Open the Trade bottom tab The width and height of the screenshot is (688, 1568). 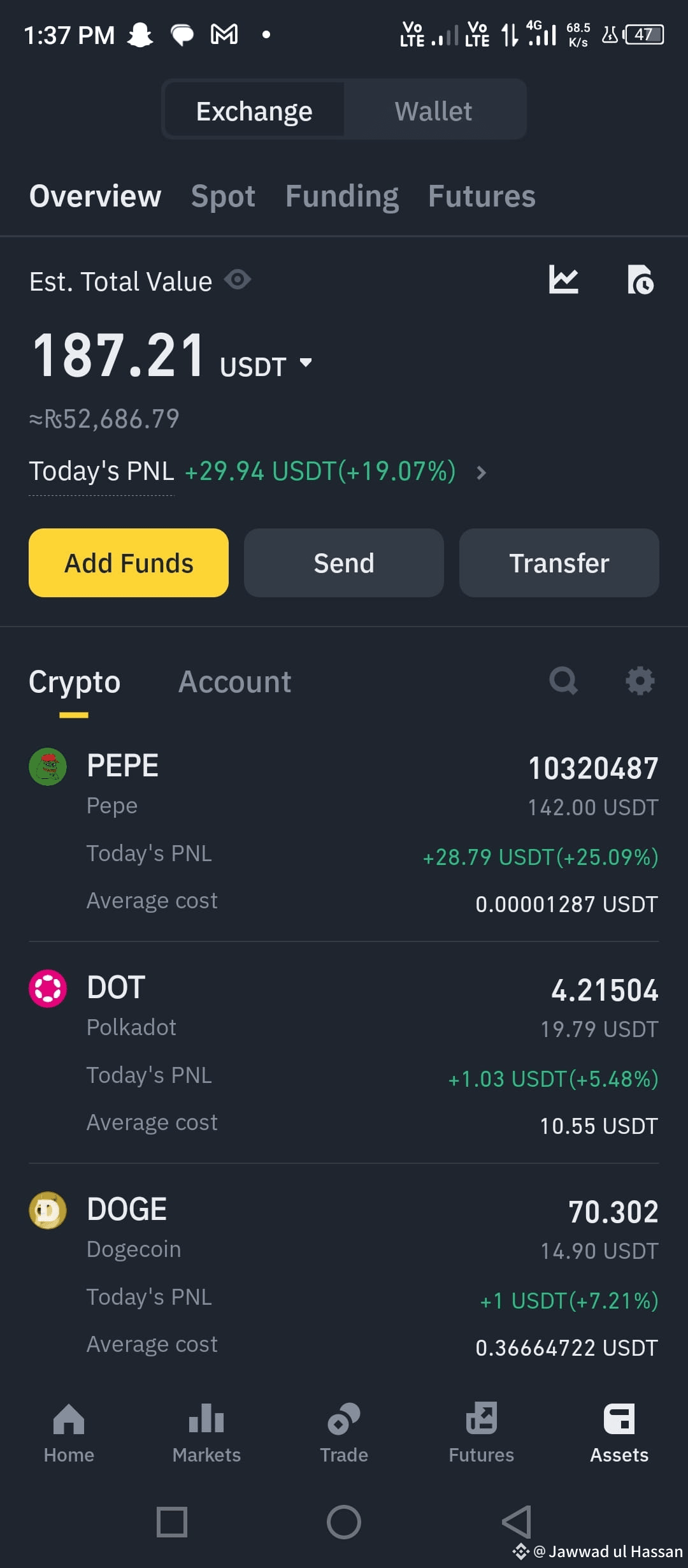(344, 1434)
